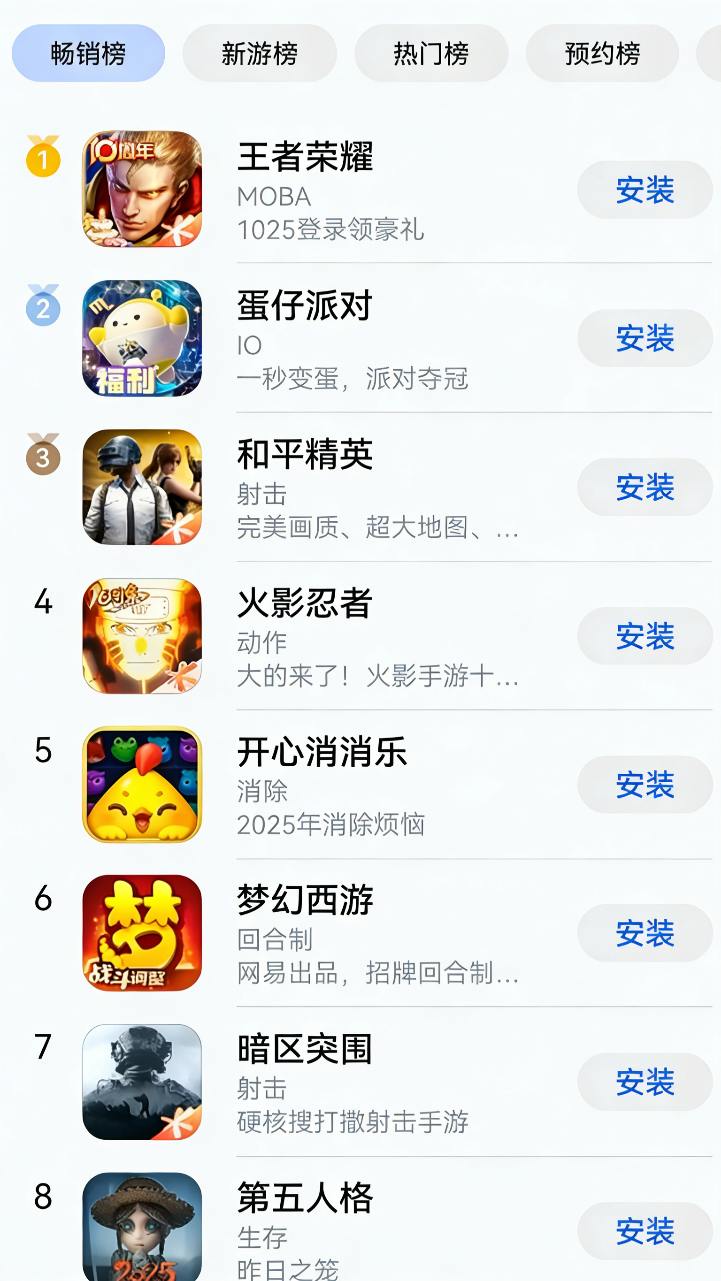Switch to the 新游榜 tab

259,53
